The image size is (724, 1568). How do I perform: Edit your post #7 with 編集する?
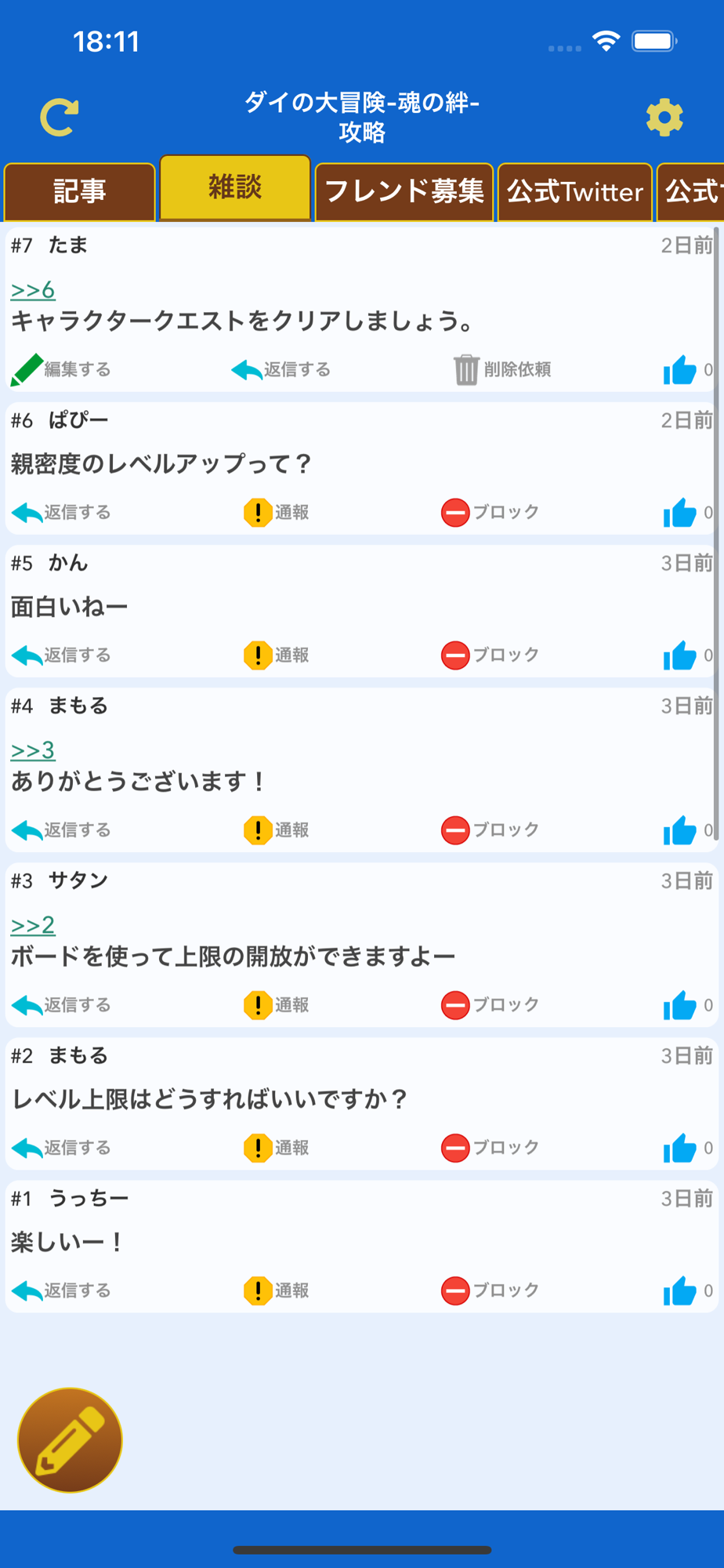(x=61, y=369)
